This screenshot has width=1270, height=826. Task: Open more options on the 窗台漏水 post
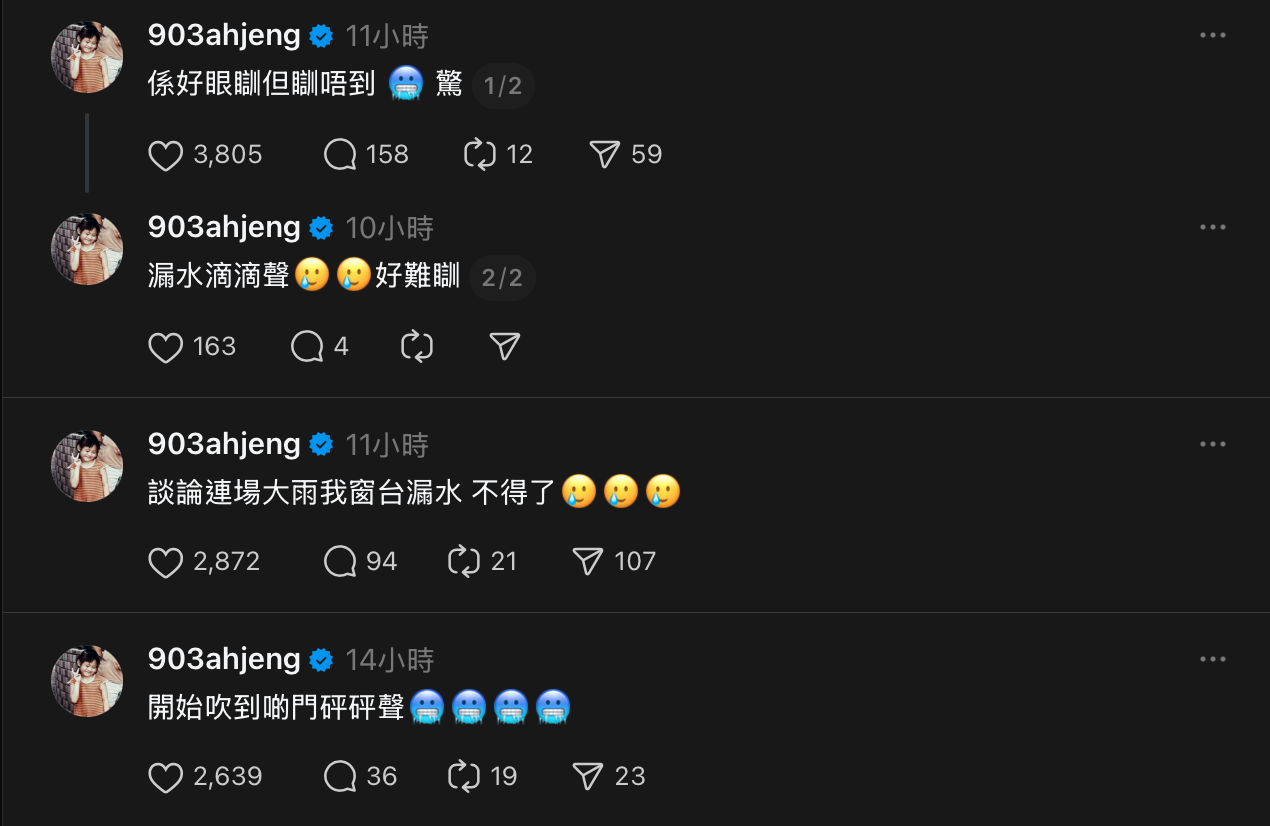pos(1212,444)
